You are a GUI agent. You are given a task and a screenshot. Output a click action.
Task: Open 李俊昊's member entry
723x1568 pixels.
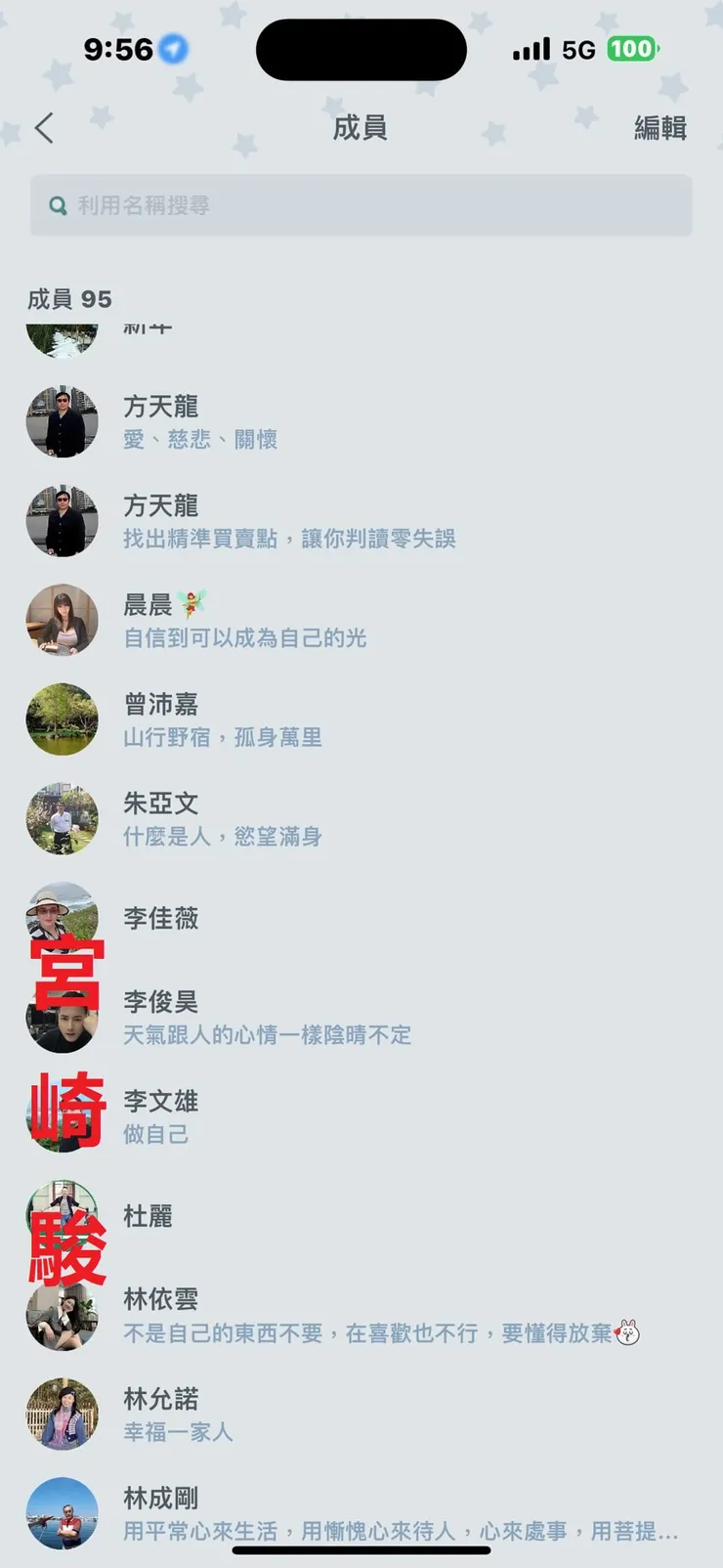pyautogui.click(x=160, y=1001)
